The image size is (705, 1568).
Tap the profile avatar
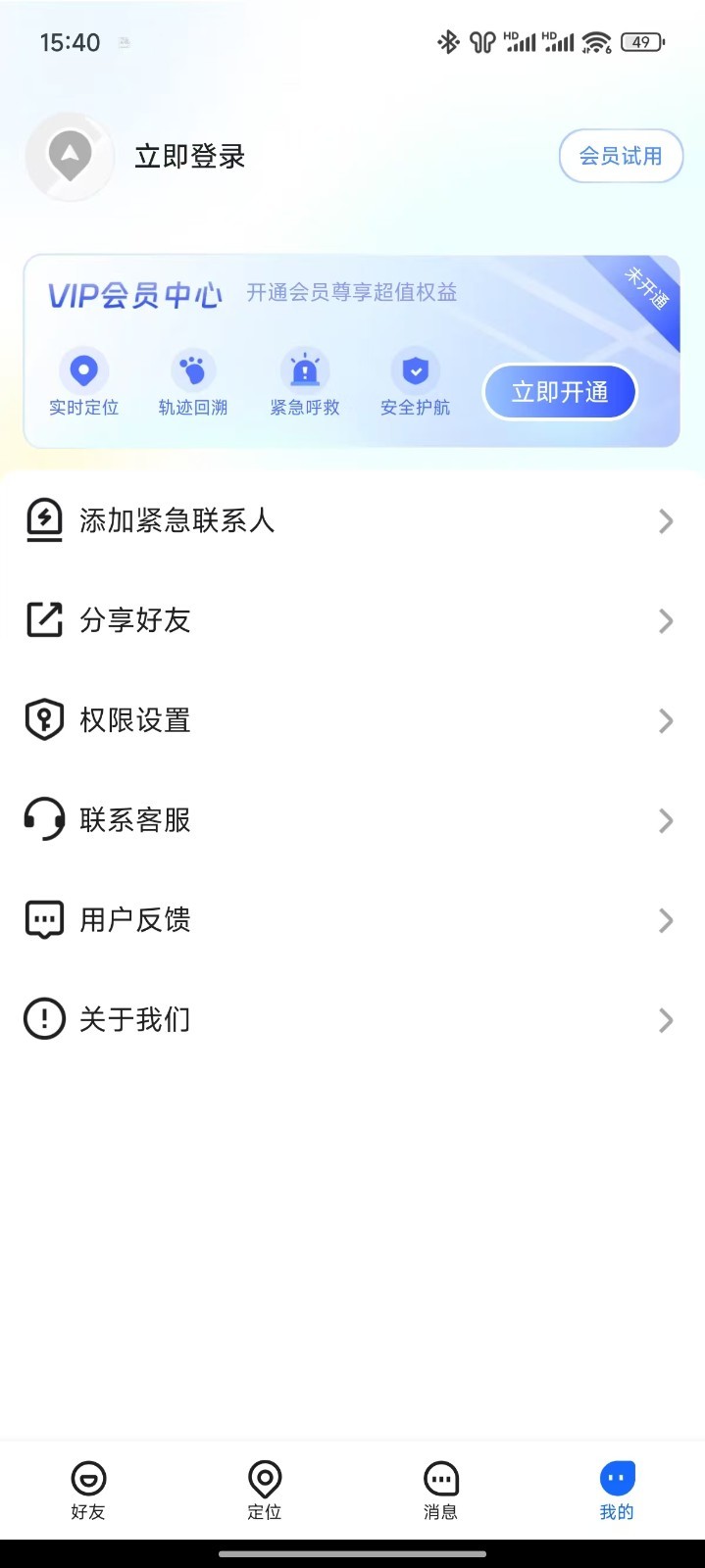(70, 157)
